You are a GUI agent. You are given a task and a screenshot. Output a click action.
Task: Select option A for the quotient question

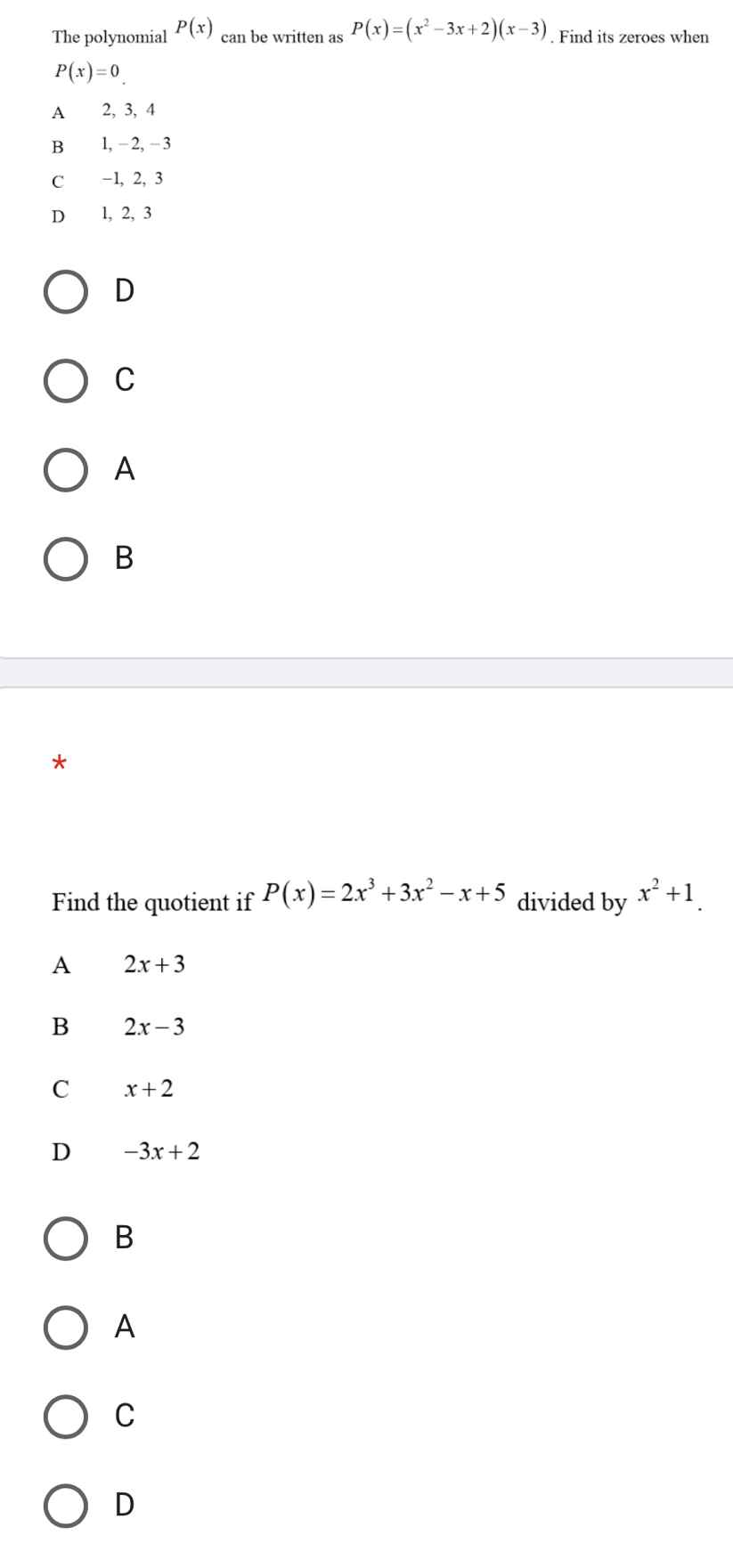[63, 1328]
